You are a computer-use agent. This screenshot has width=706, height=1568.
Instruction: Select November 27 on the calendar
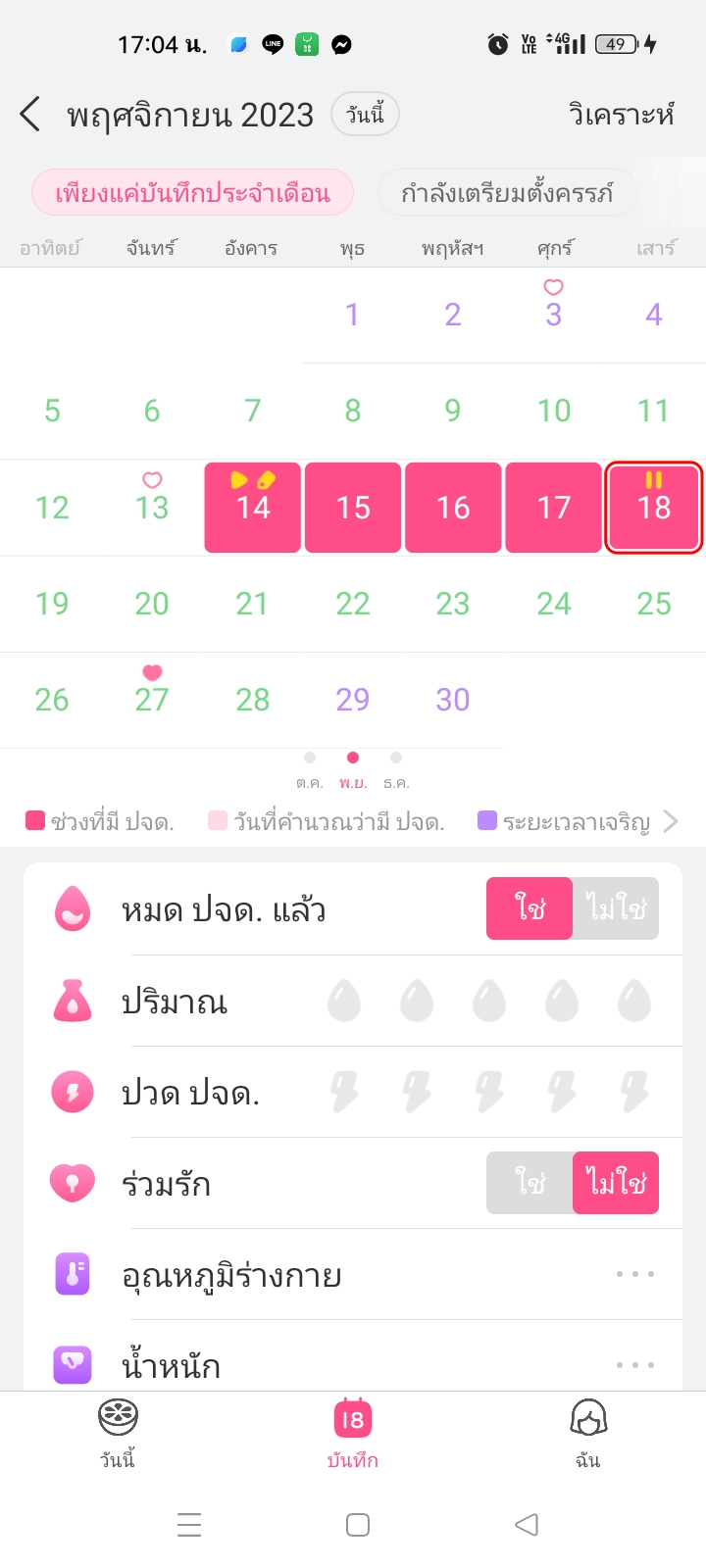tap(152, 699)
